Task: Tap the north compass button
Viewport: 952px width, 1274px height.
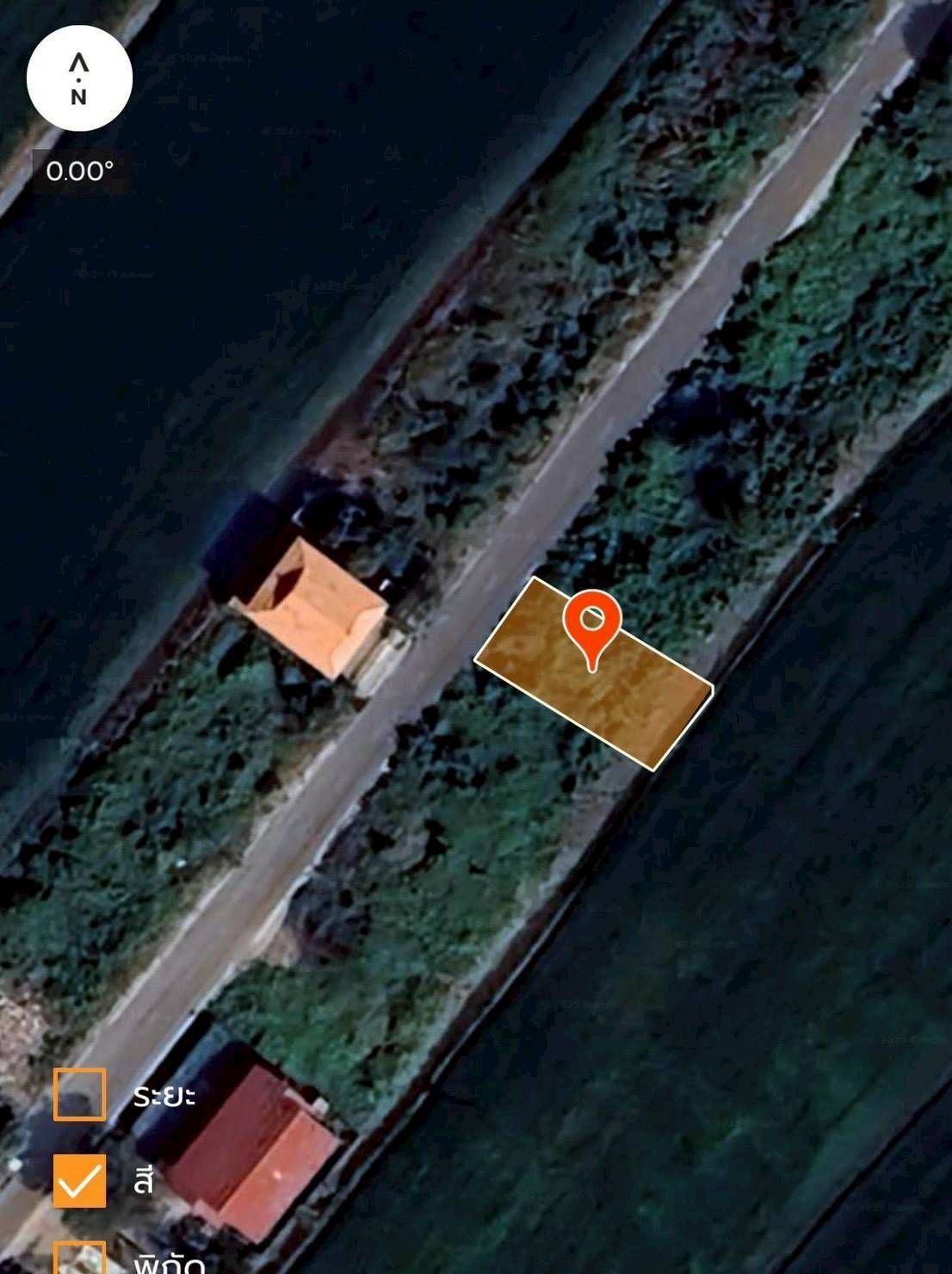Action: click(79, 78)
